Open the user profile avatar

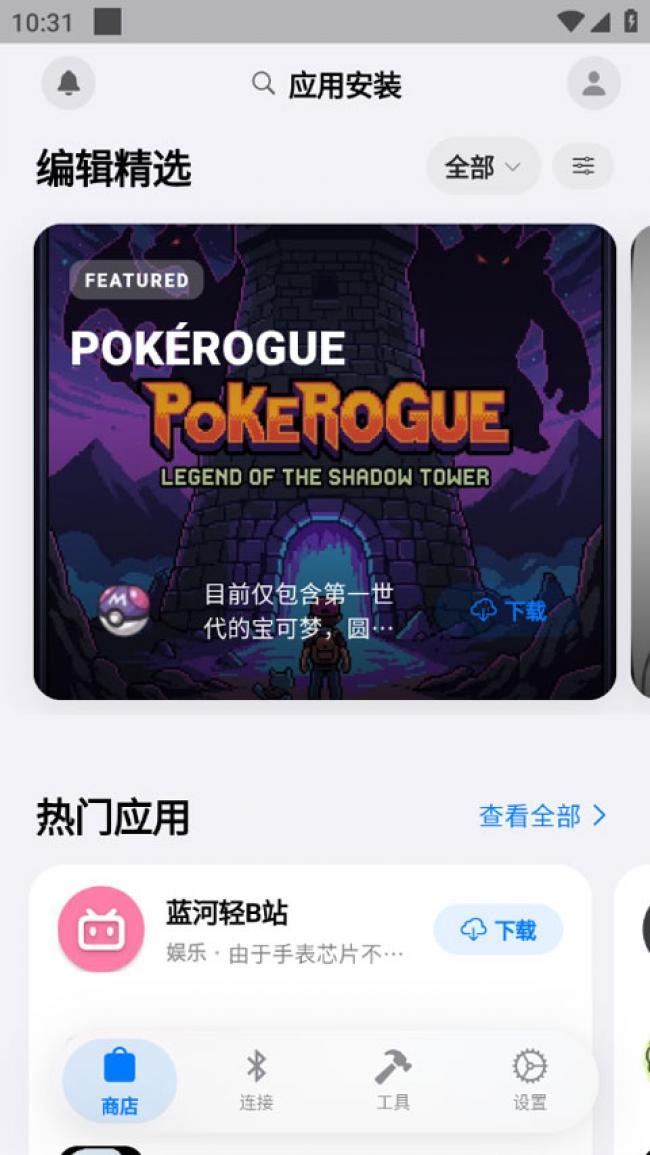coord(594,83)
